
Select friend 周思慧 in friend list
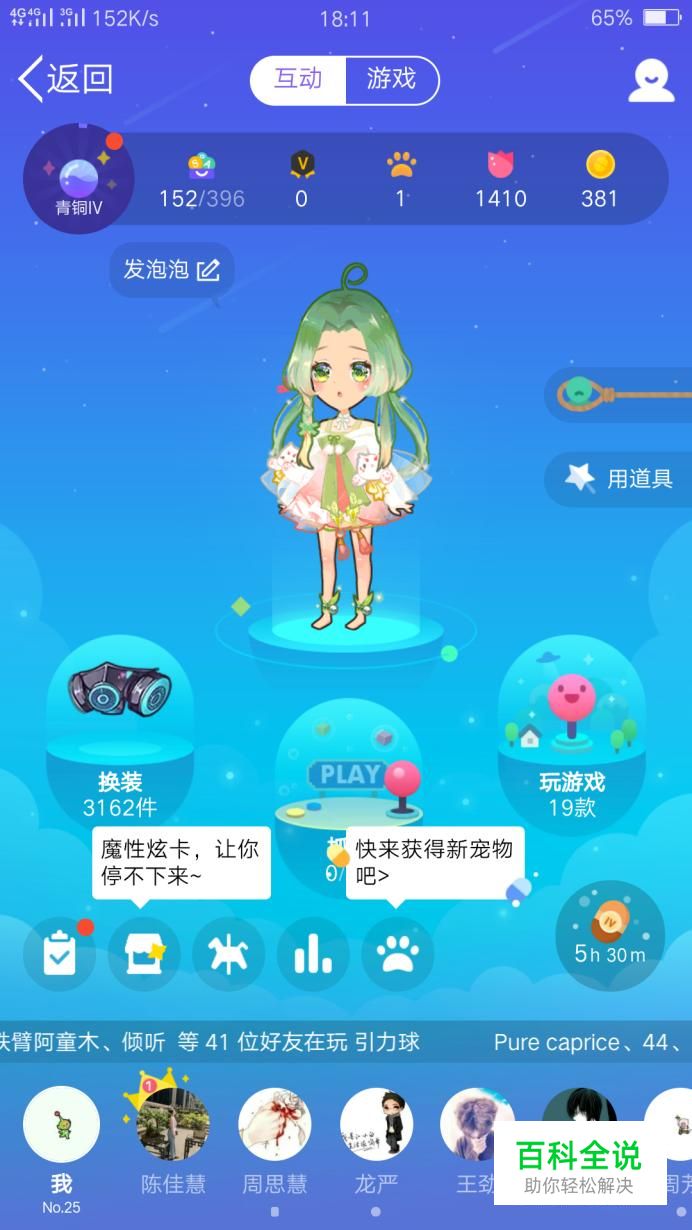(275, 1127)
